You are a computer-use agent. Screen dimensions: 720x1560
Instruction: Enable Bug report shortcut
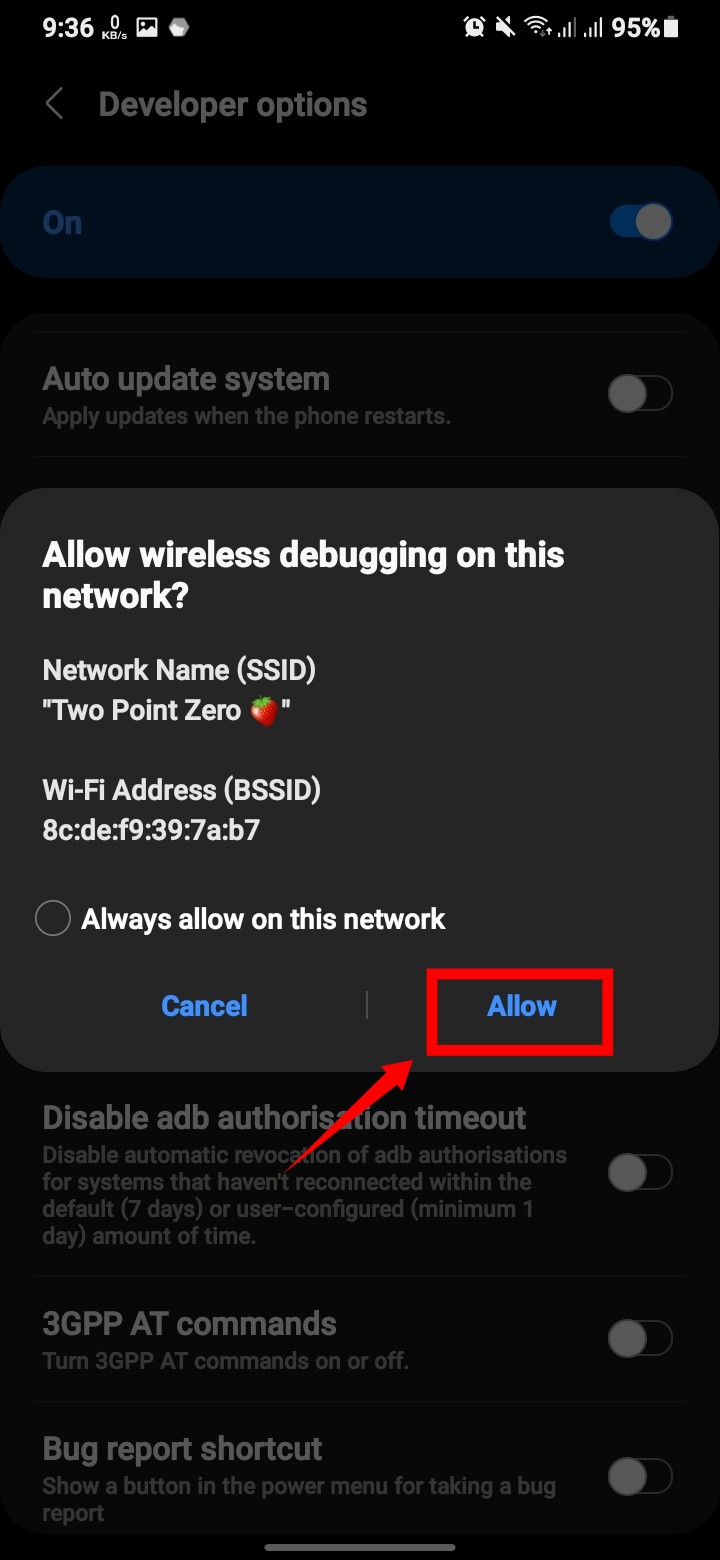640,1475
